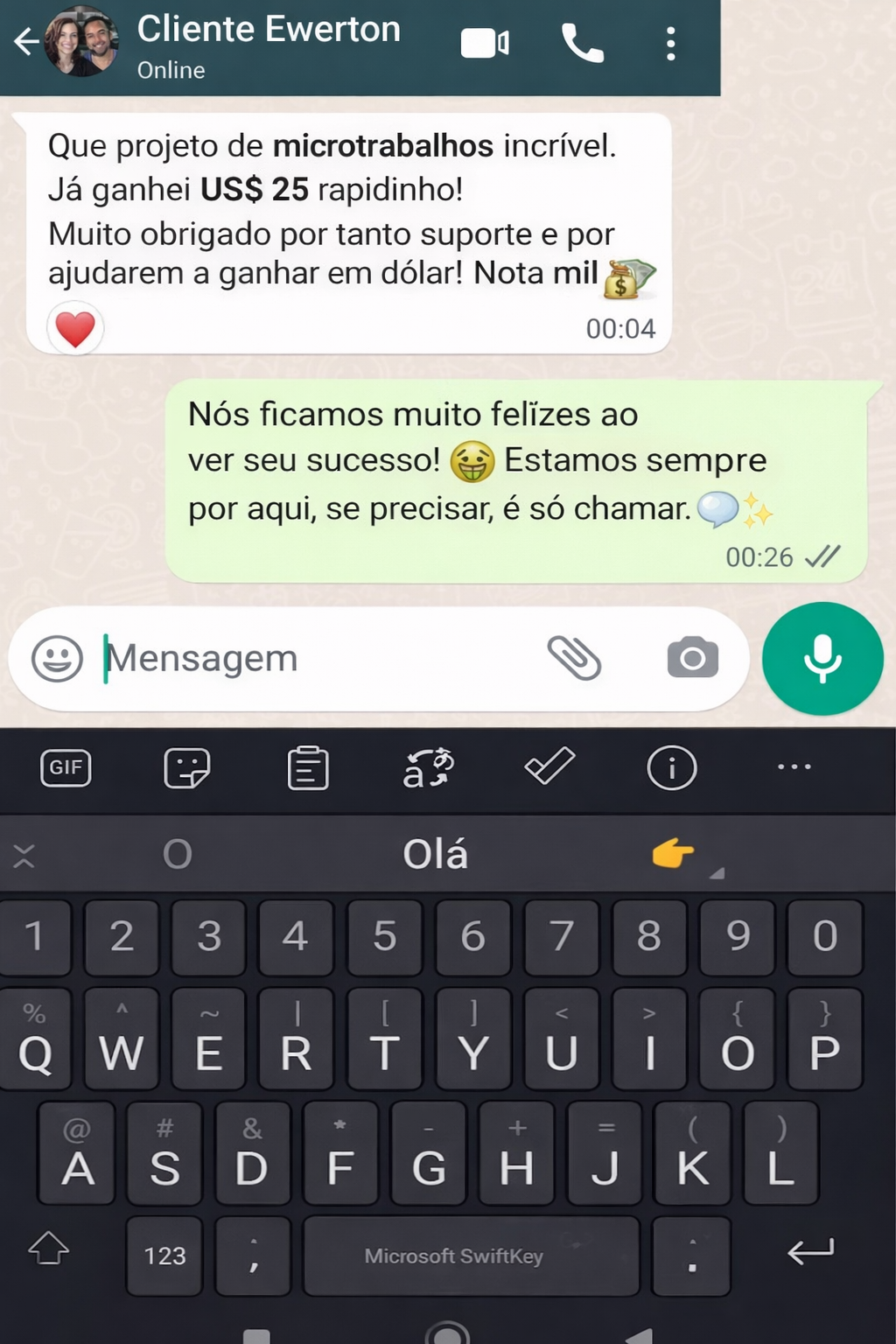Viewport: 896px width, 1344px height.
Task: Attach a file with the paperclip
Action: [574, 658]
